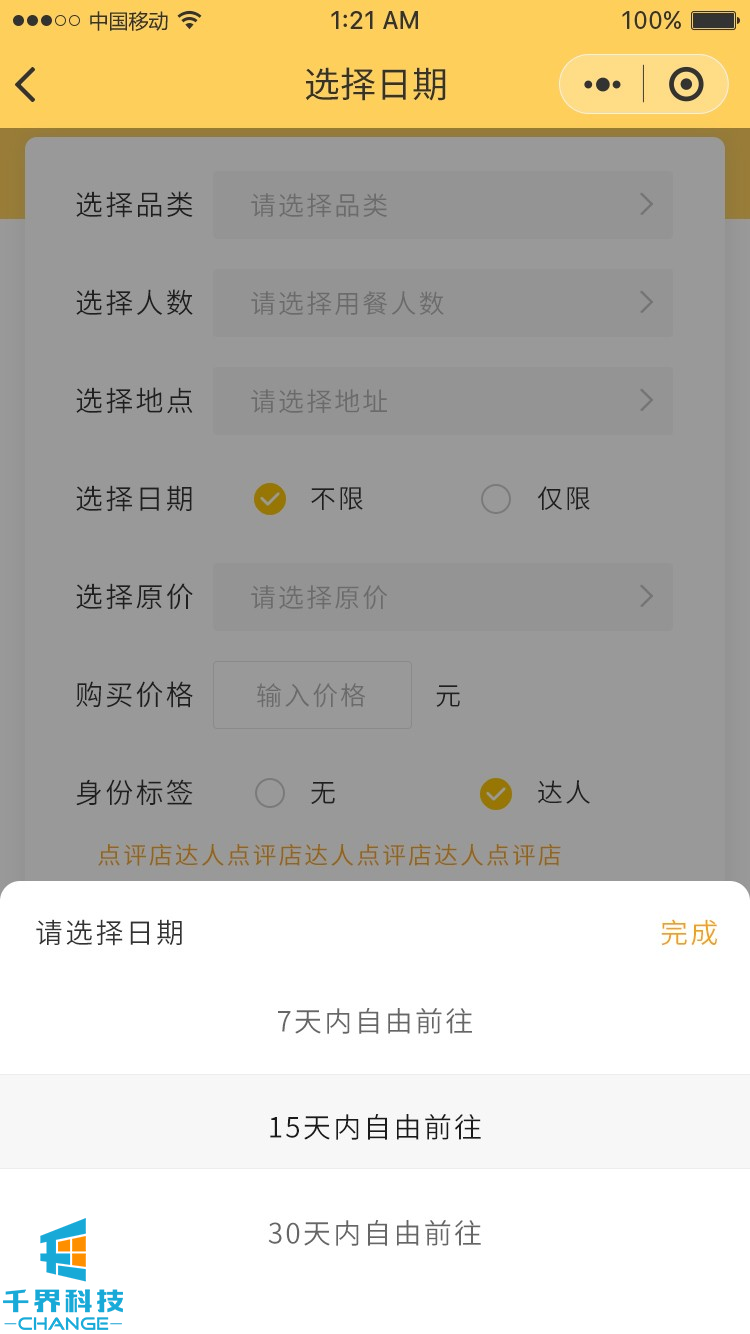Open the mini program three-dots menu
This screenshot has height=1334, width=750.
[602, 85]
